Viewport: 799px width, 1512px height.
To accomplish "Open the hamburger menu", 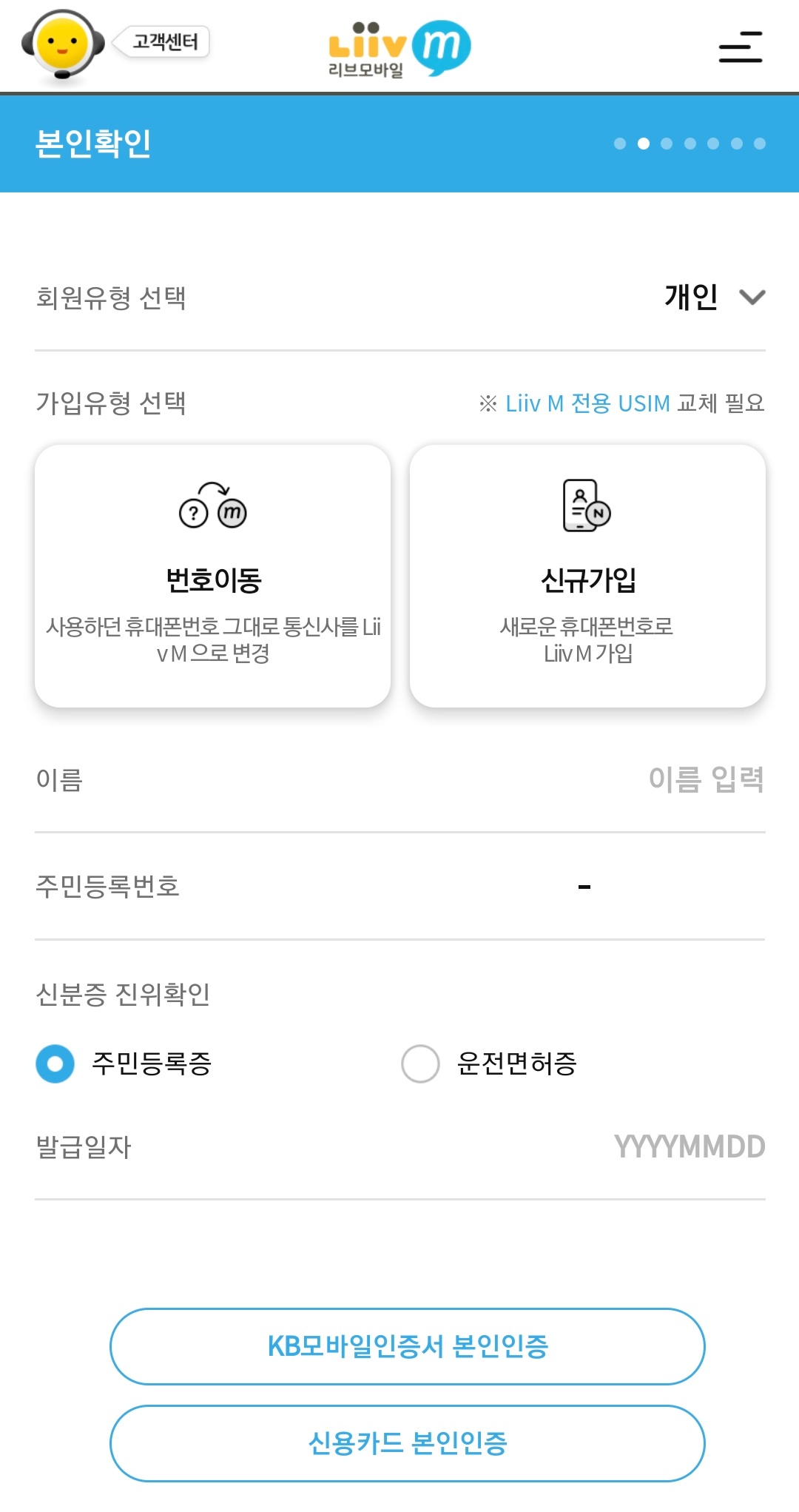I will [x=739, y=47].
